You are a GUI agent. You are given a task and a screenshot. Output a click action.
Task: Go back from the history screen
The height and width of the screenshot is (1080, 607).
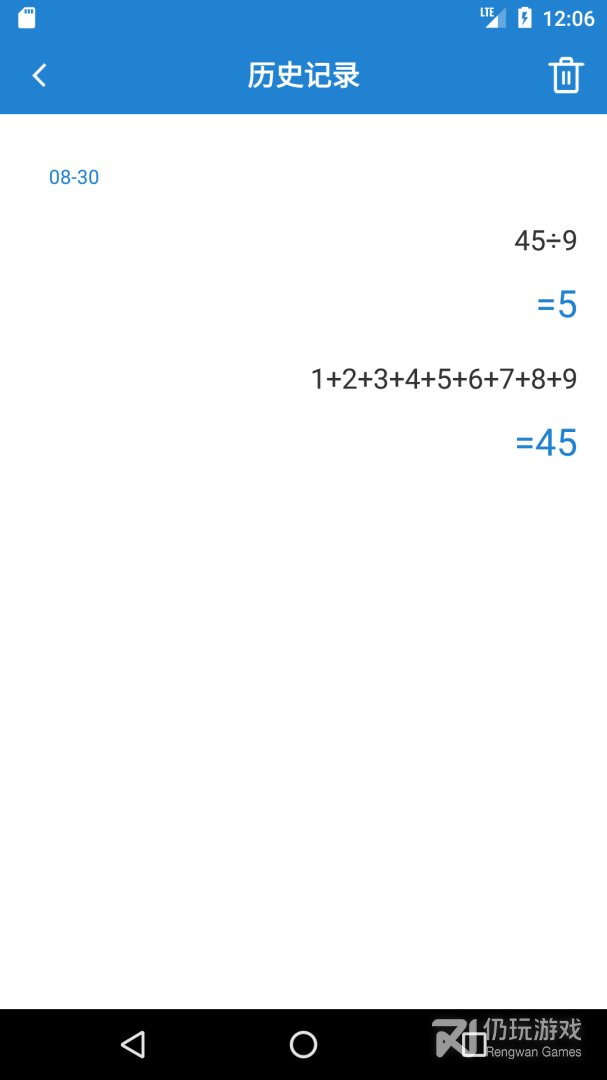coord(40,75)
